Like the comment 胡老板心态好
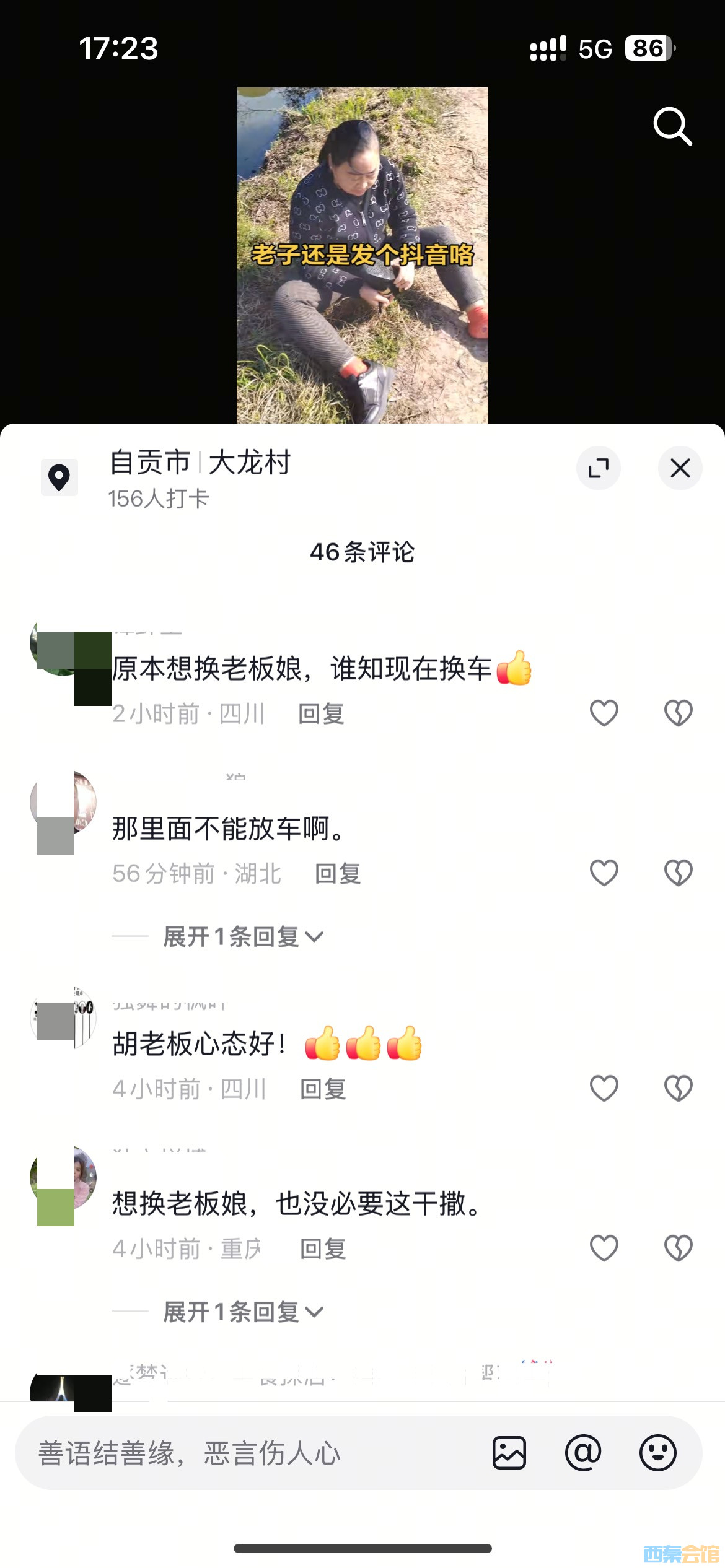Viewport: 725px width, 1568px height. 604,1088
